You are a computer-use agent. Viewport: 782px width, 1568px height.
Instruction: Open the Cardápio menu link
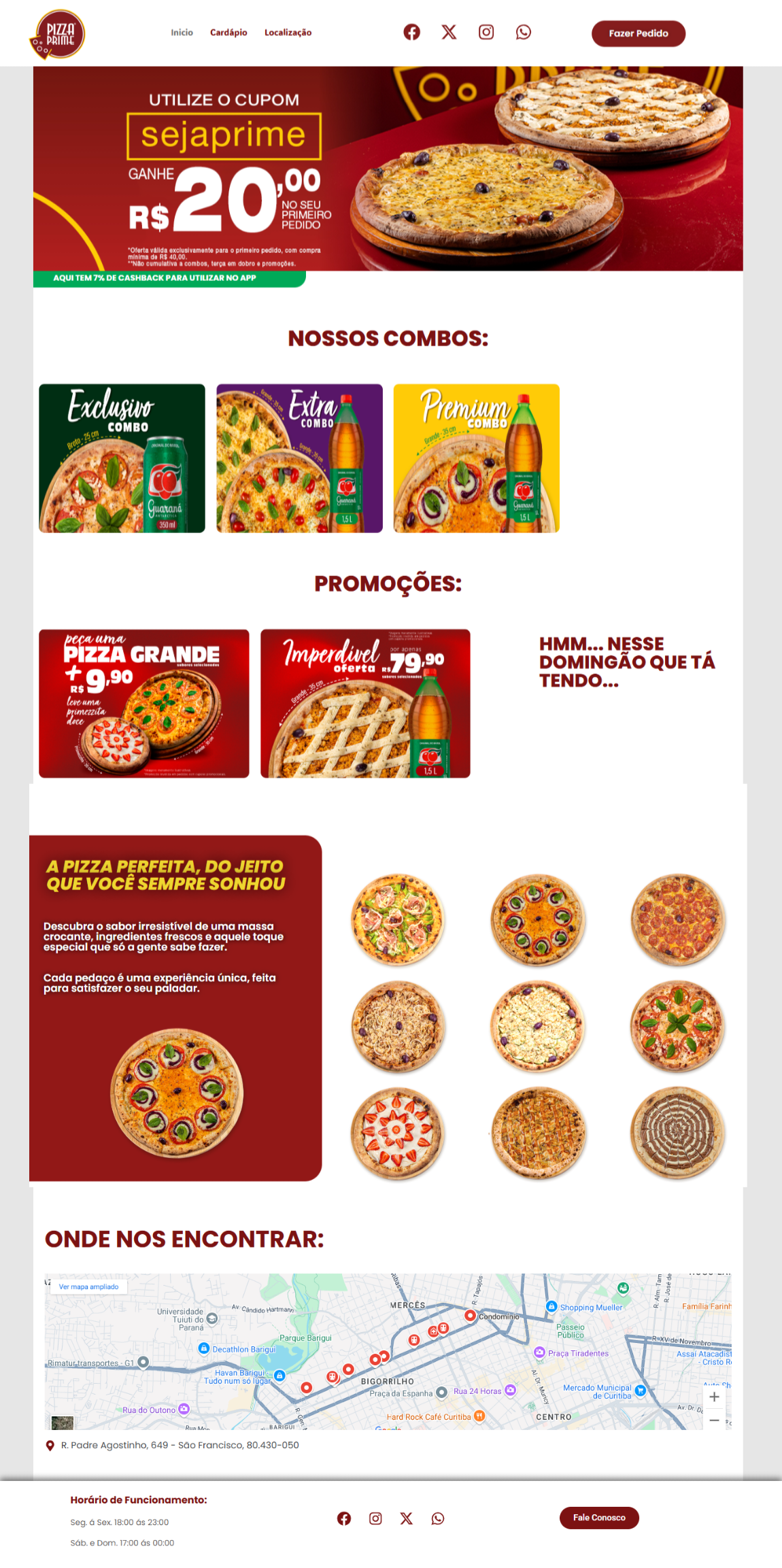click(228, 33)
